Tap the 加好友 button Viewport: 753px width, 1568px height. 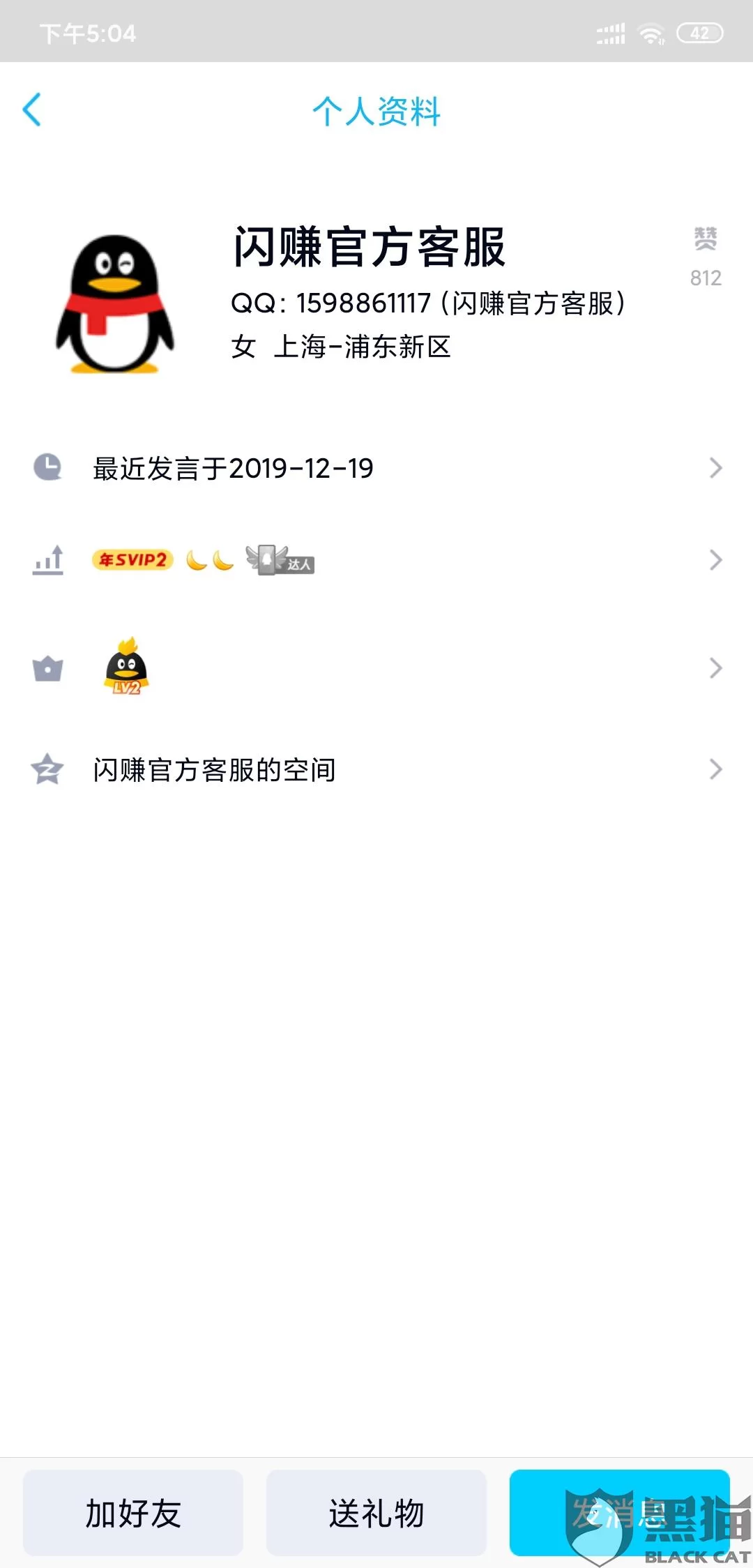pyautogui.click(x=133, y=1513)
